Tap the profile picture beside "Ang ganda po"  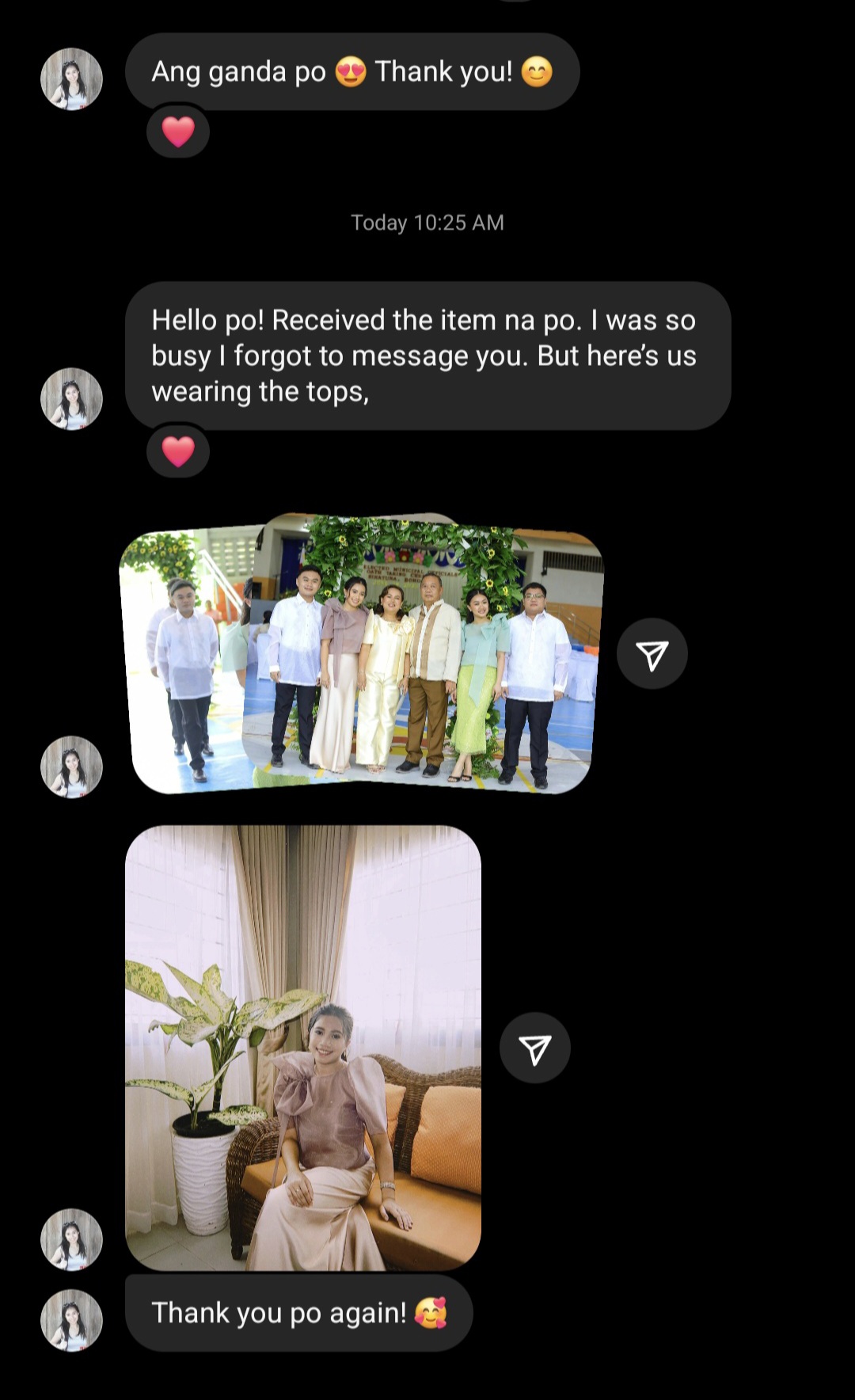click(71, 79)
